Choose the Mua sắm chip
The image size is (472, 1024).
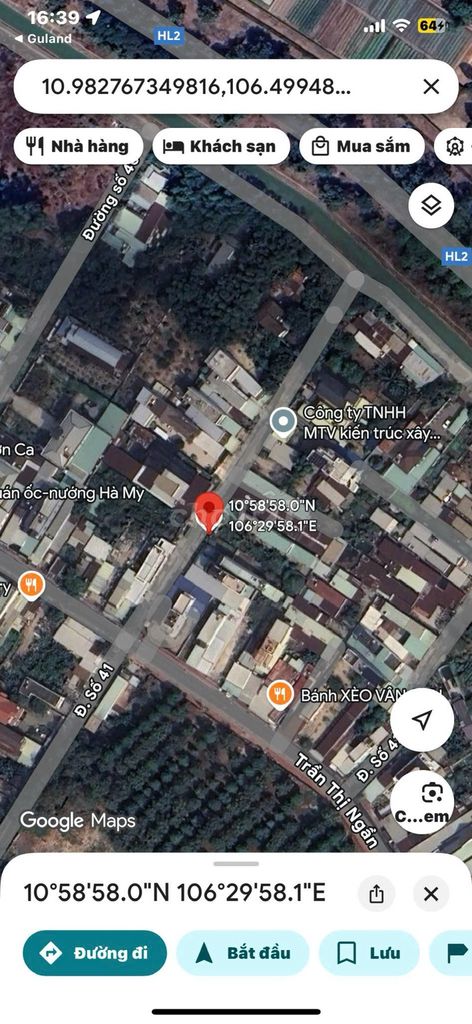click(362, 147)
